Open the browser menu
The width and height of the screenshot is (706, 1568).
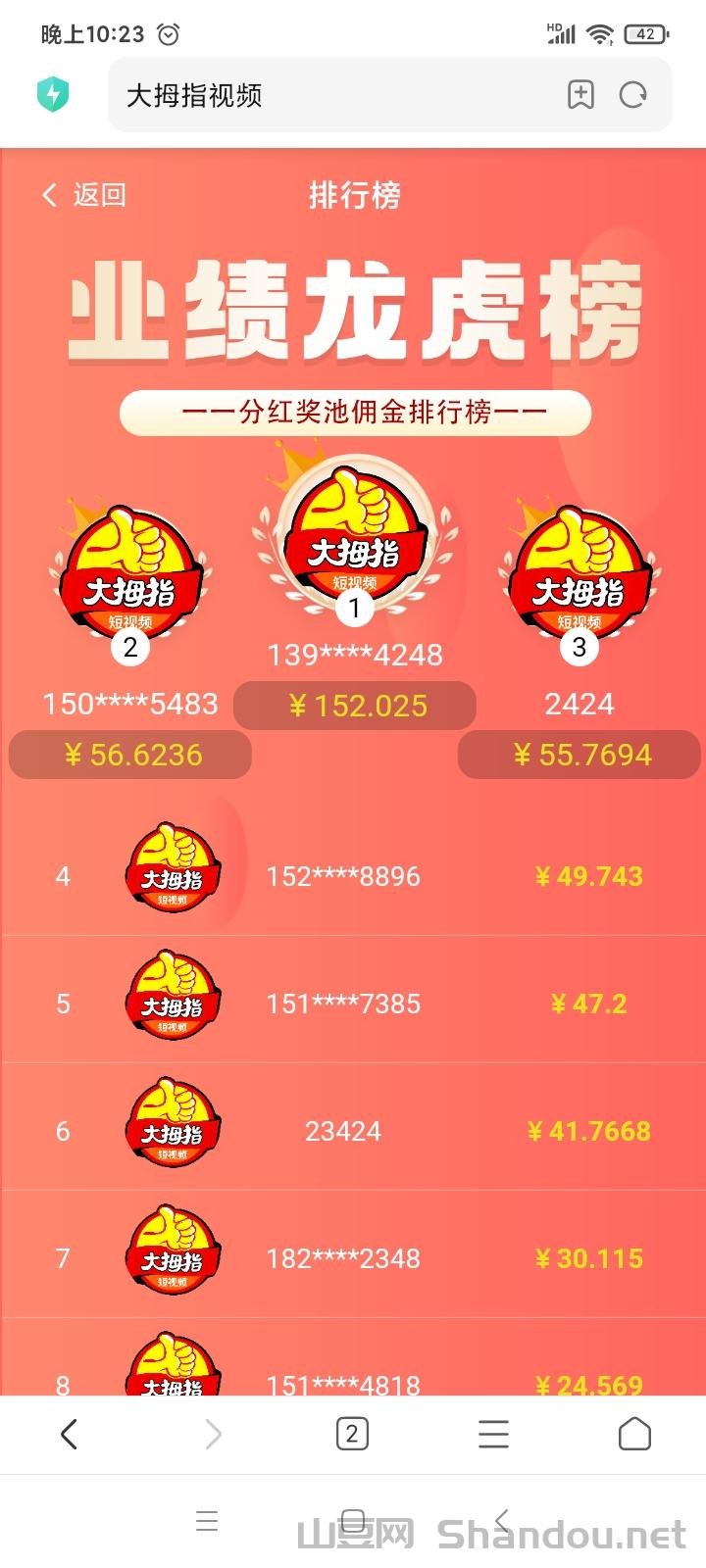(493, 1435)
